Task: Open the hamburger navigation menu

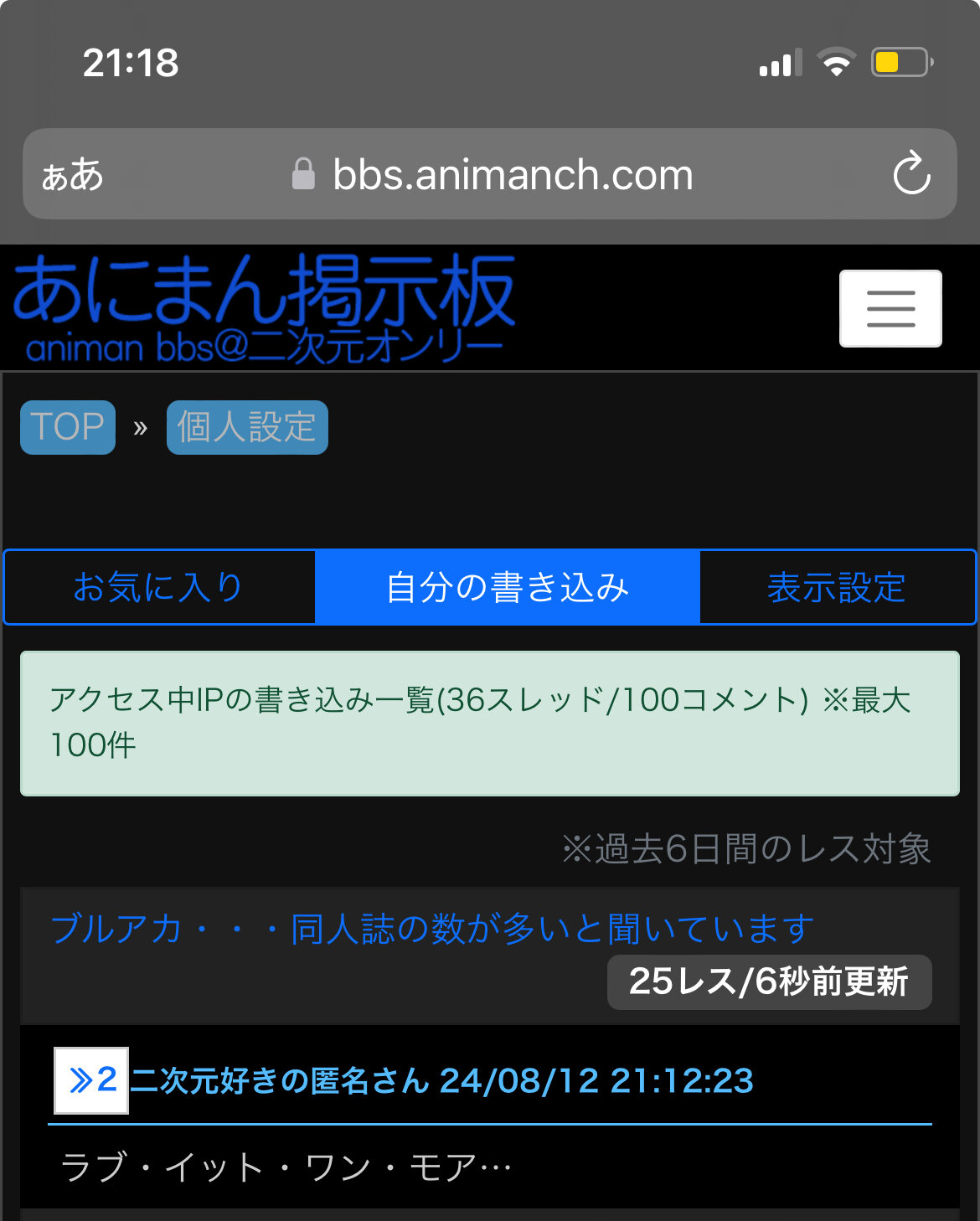Action: (890, 308)
